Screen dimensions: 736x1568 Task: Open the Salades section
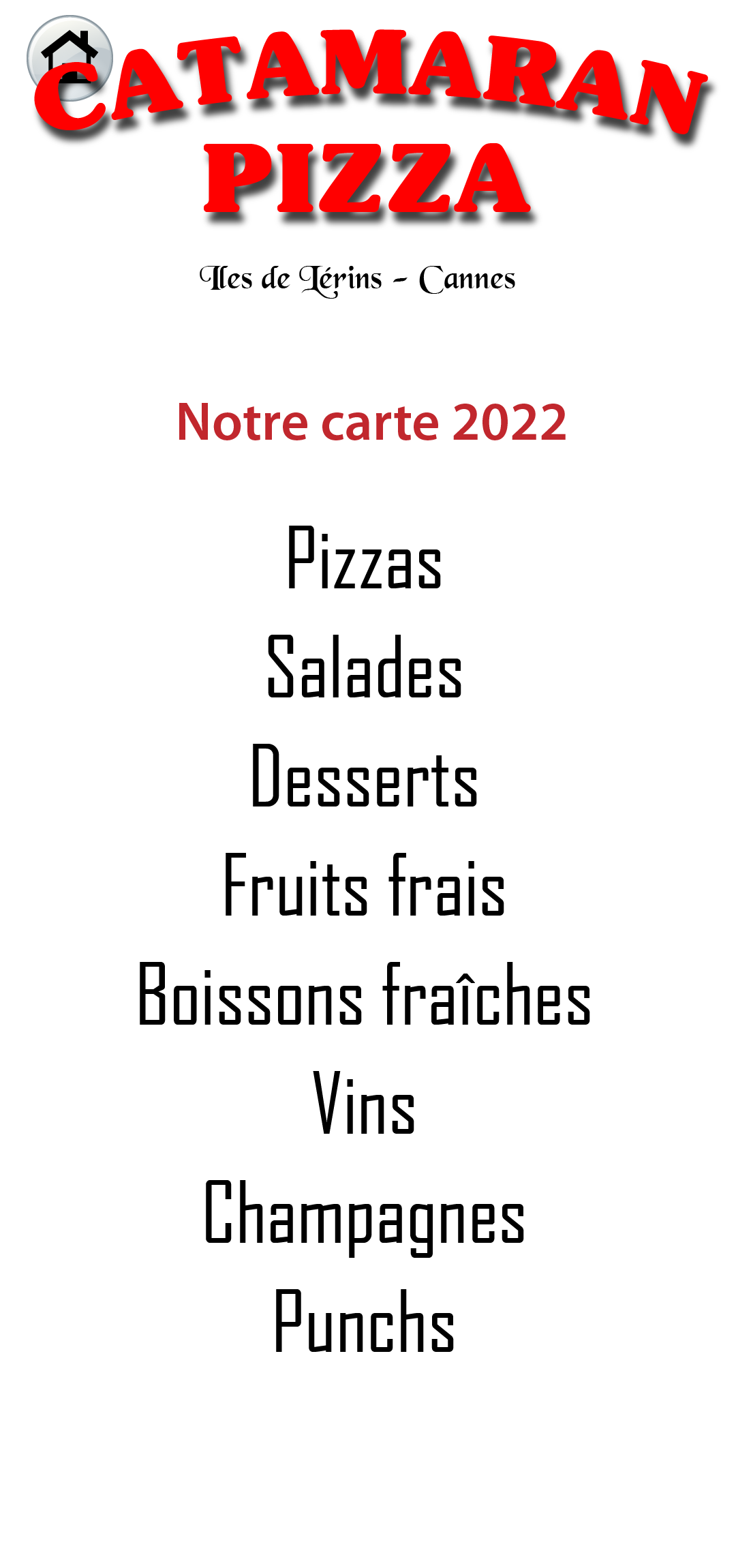pyautogui.click(x=365, y=668)
